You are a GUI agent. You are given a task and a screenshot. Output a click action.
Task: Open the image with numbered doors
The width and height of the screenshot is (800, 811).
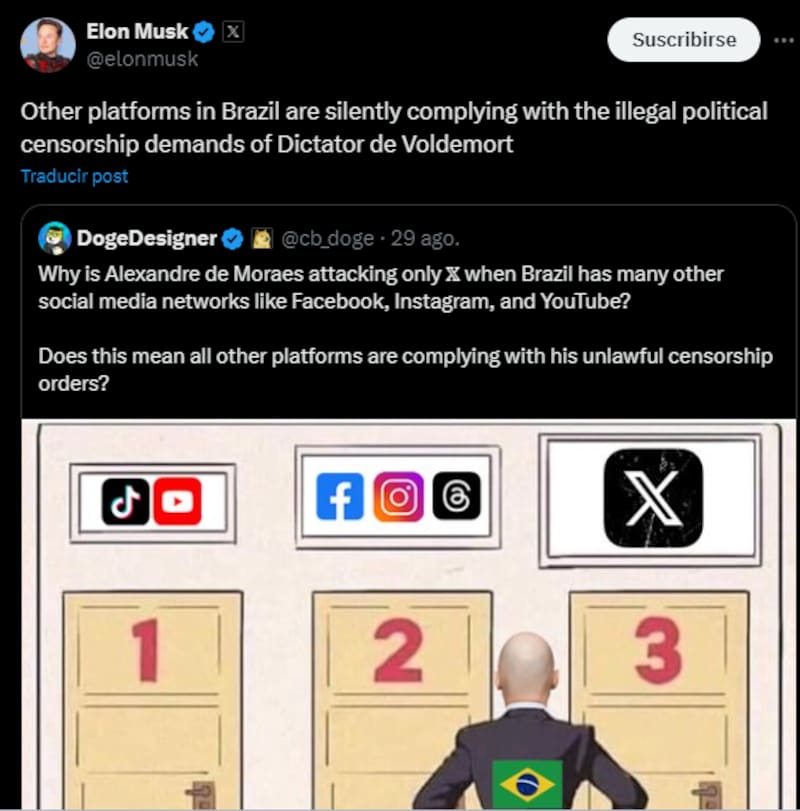[400, 615]
